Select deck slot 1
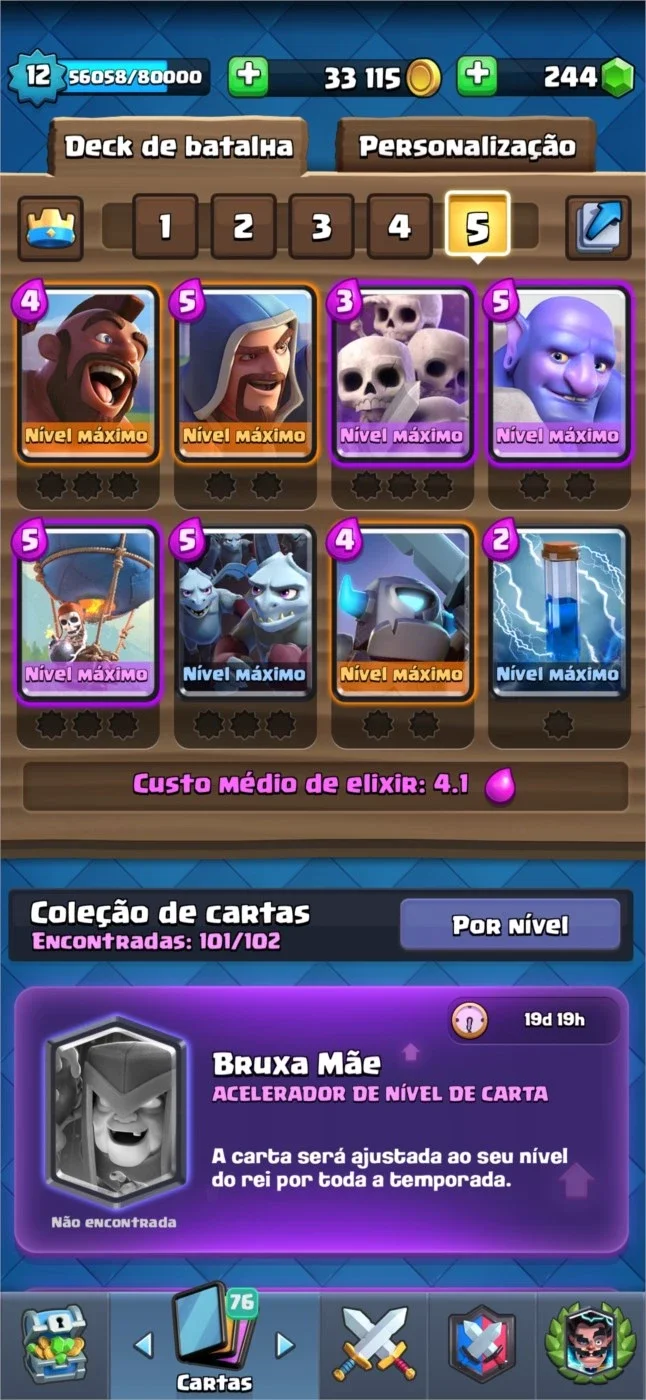646x1400 pixels. point(165,227)
